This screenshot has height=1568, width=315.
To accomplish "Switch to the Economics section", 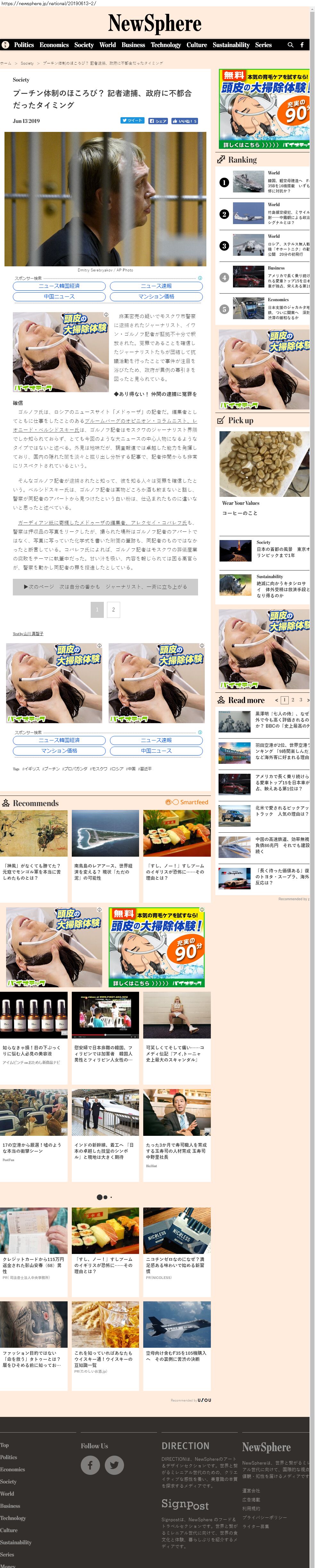I will [x=54, y=45].
